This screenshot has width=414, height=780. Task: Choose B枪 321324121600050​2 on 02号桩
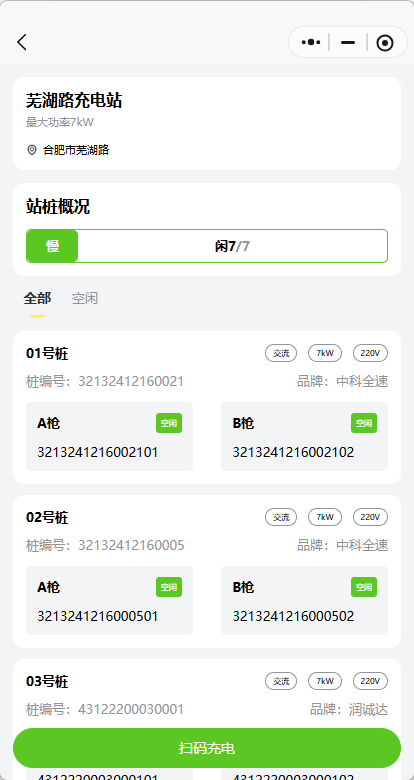[305, 600]
